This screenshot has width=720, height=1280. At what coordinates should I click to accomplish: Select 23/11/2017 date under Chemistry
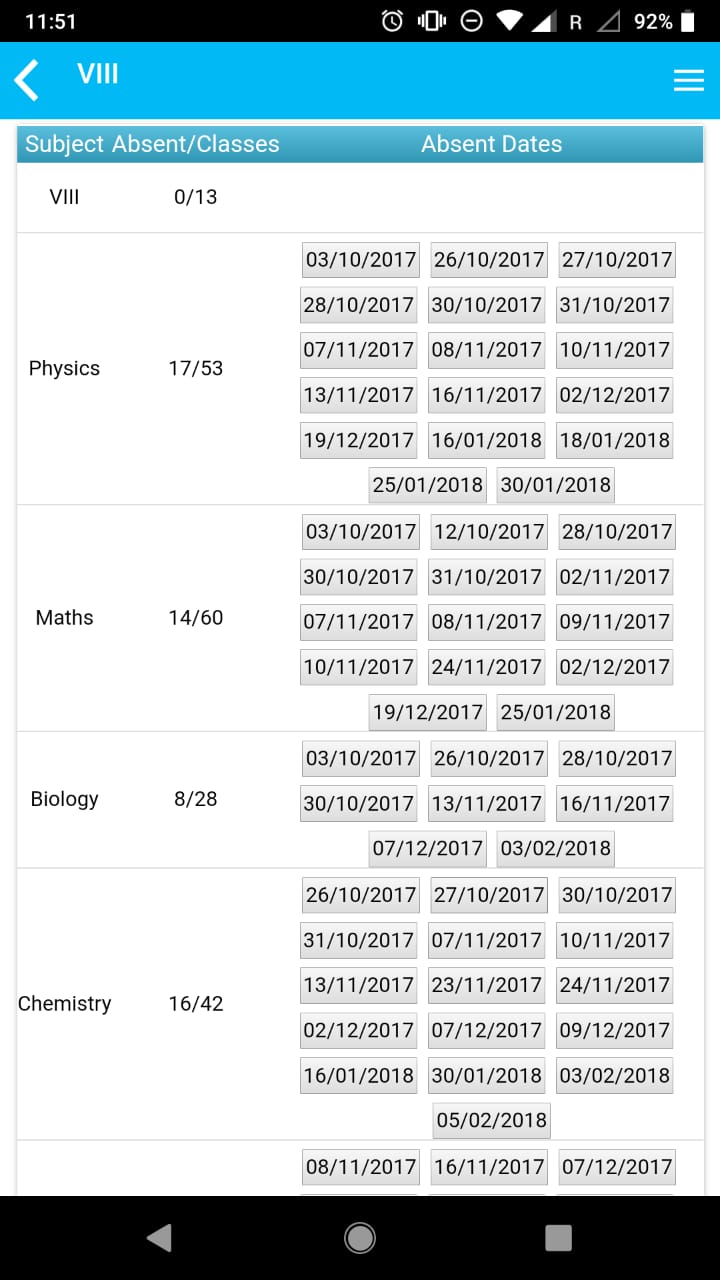point(487,985)
